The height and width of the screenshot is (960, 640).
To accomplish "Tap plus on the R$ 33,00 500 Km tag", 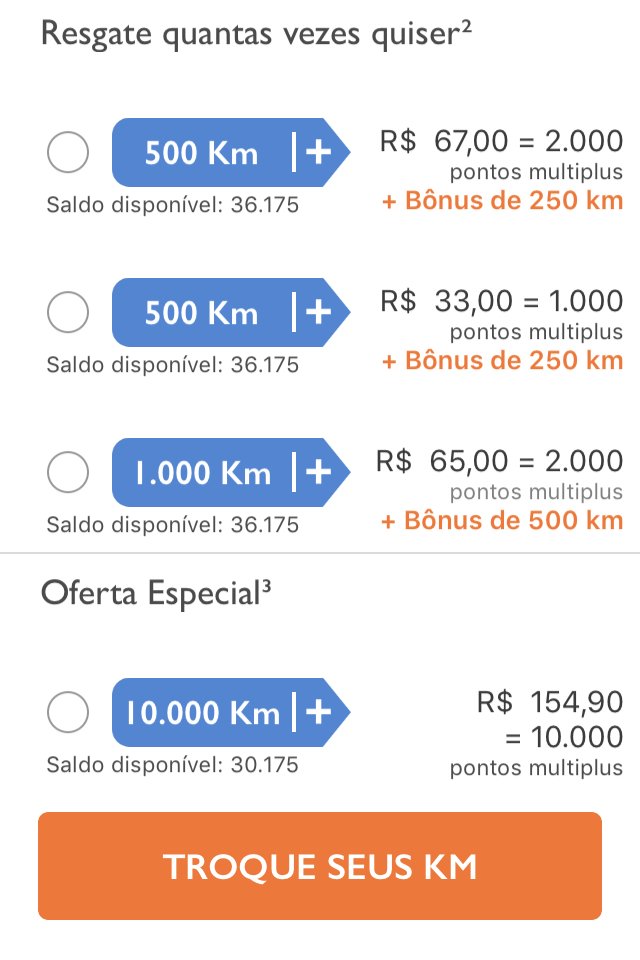I will (317, 313).
